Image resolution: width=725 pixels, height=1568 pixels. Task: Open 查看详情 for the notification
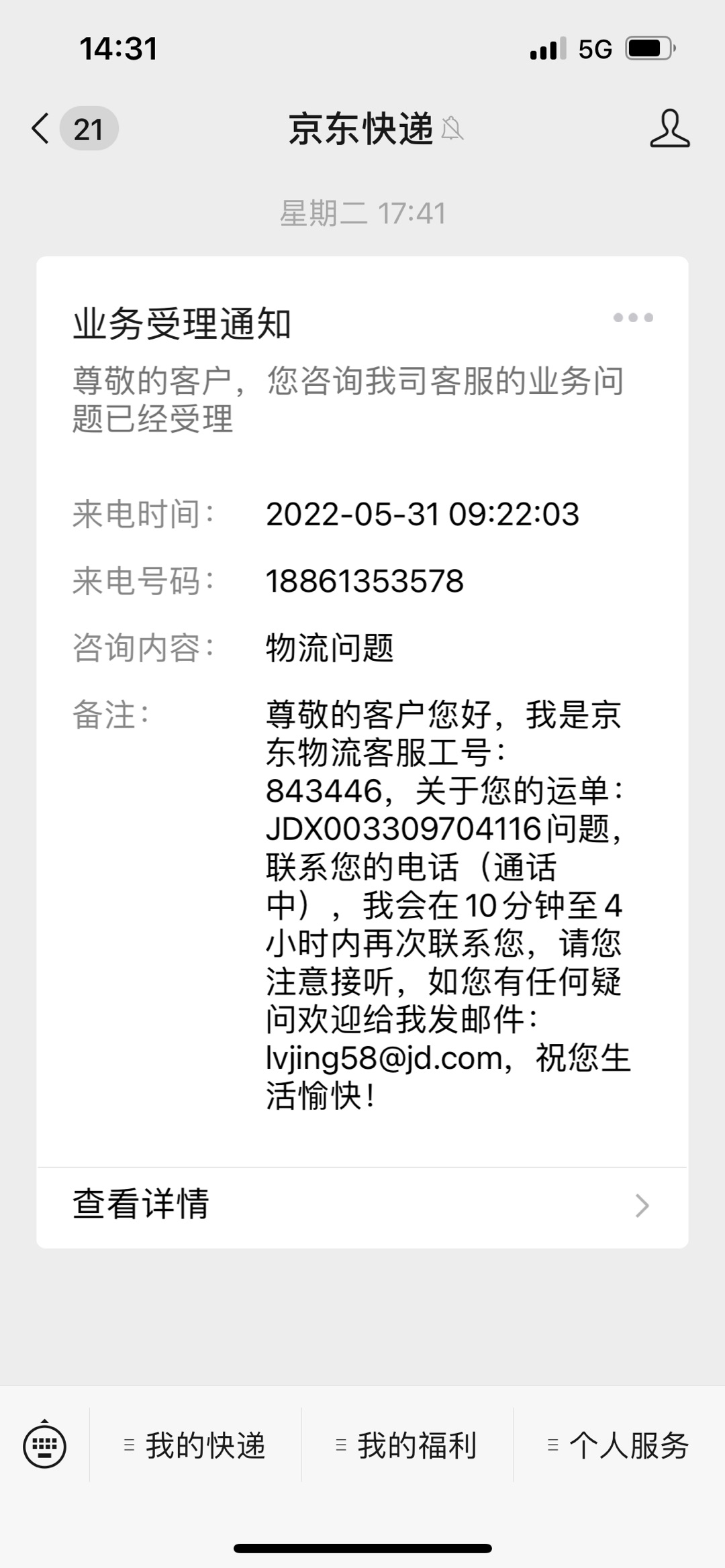point(362,1204)
